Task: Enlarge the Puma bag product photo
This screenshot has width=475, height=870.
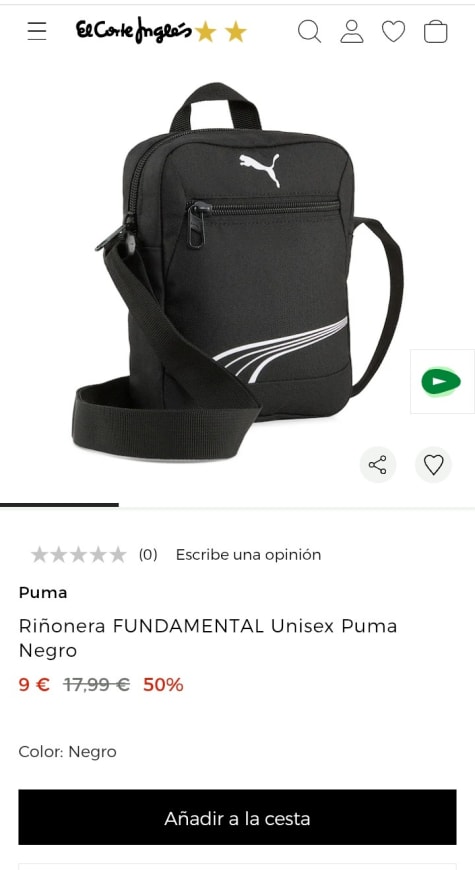Action: click(x=238, y=272)
